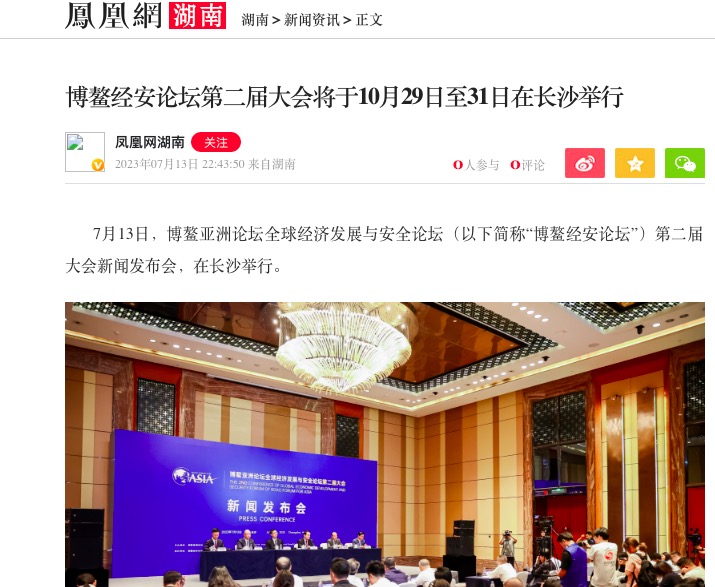The image size is (715, 587).
Task: Open the press conference photo
Action: (x=385, y=445)
